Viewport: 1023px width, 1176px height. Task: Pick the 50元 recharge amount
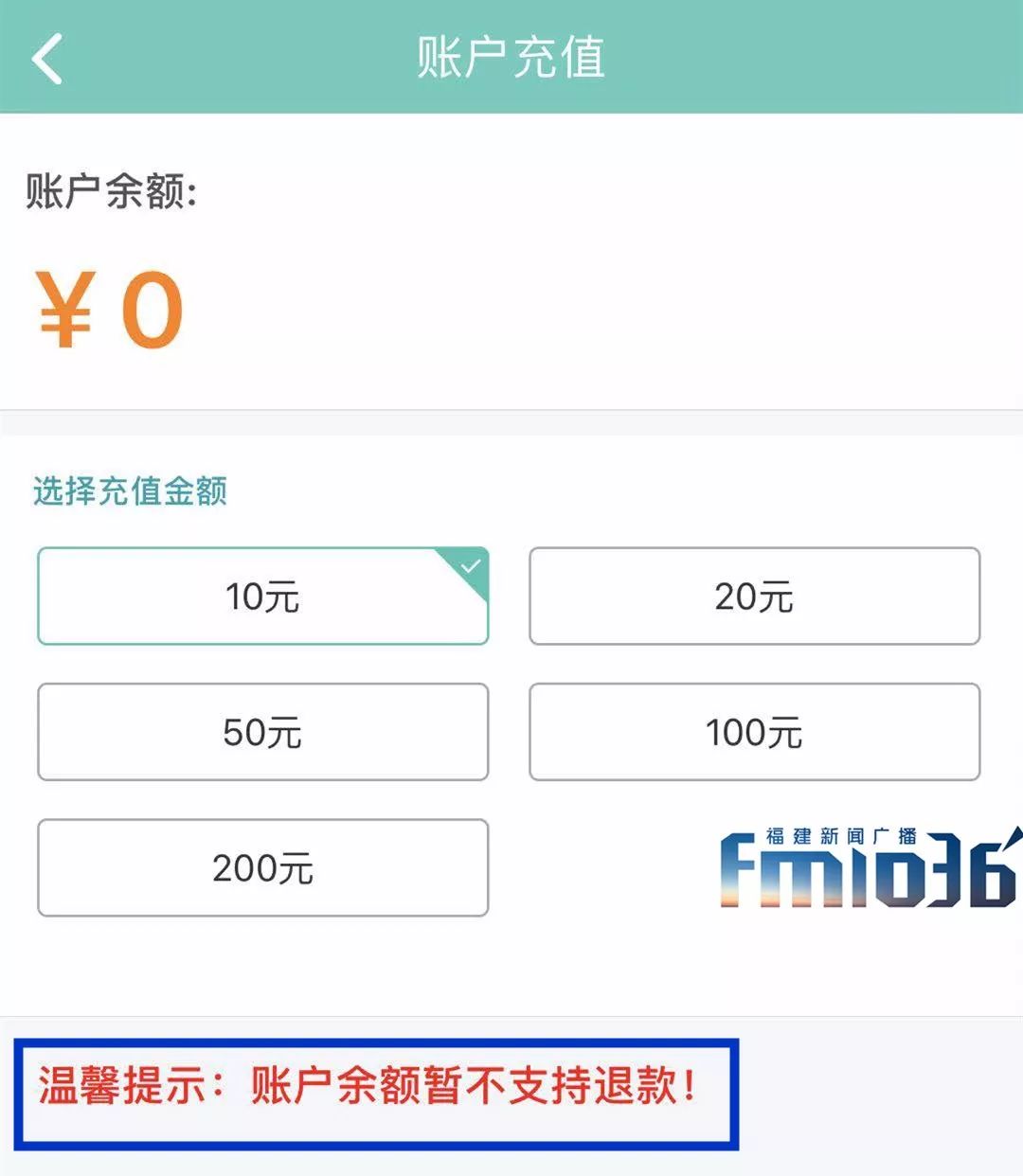point(262,732)
